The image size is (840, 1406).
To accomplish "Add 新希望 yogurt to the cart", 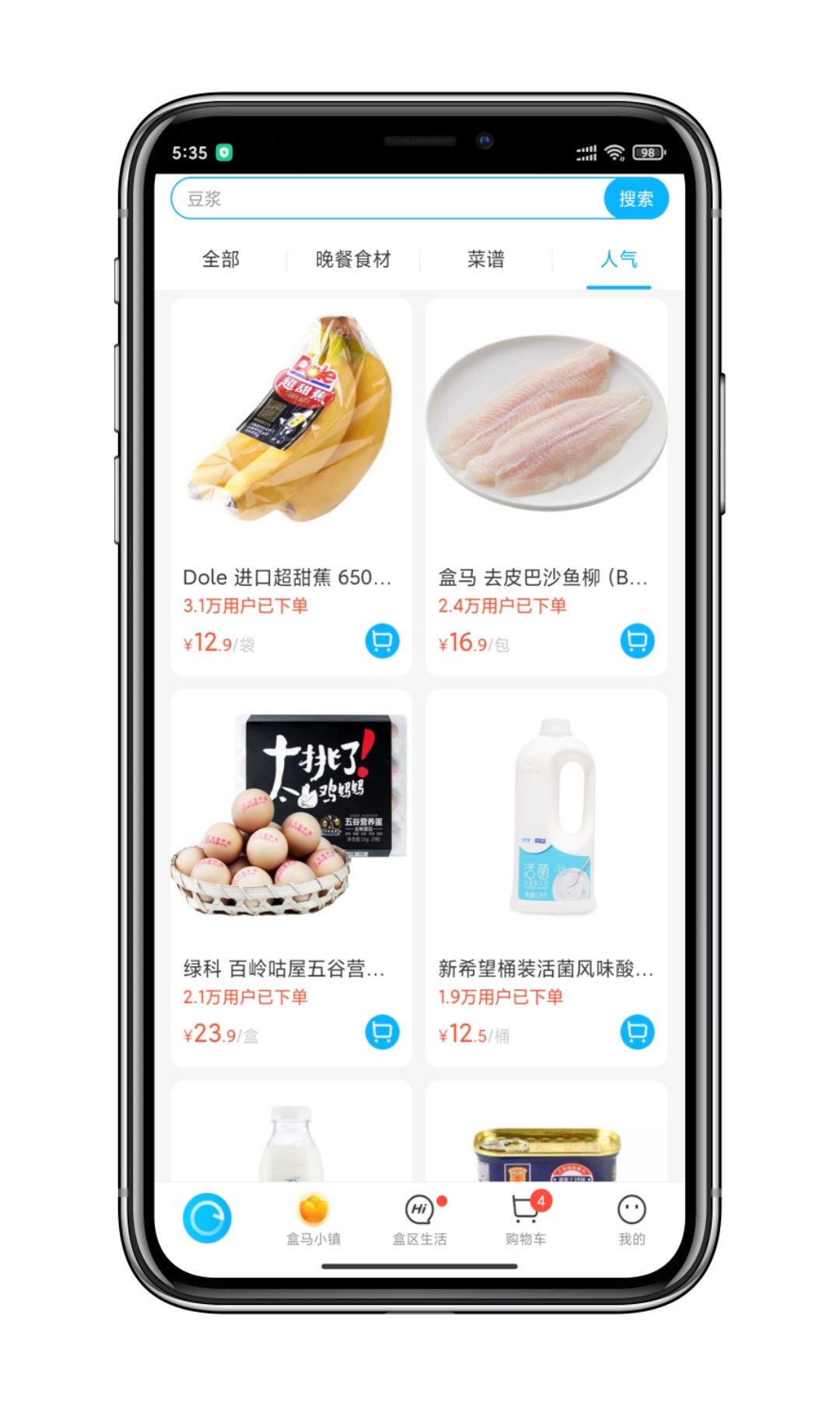I will tap(637, 1033).
